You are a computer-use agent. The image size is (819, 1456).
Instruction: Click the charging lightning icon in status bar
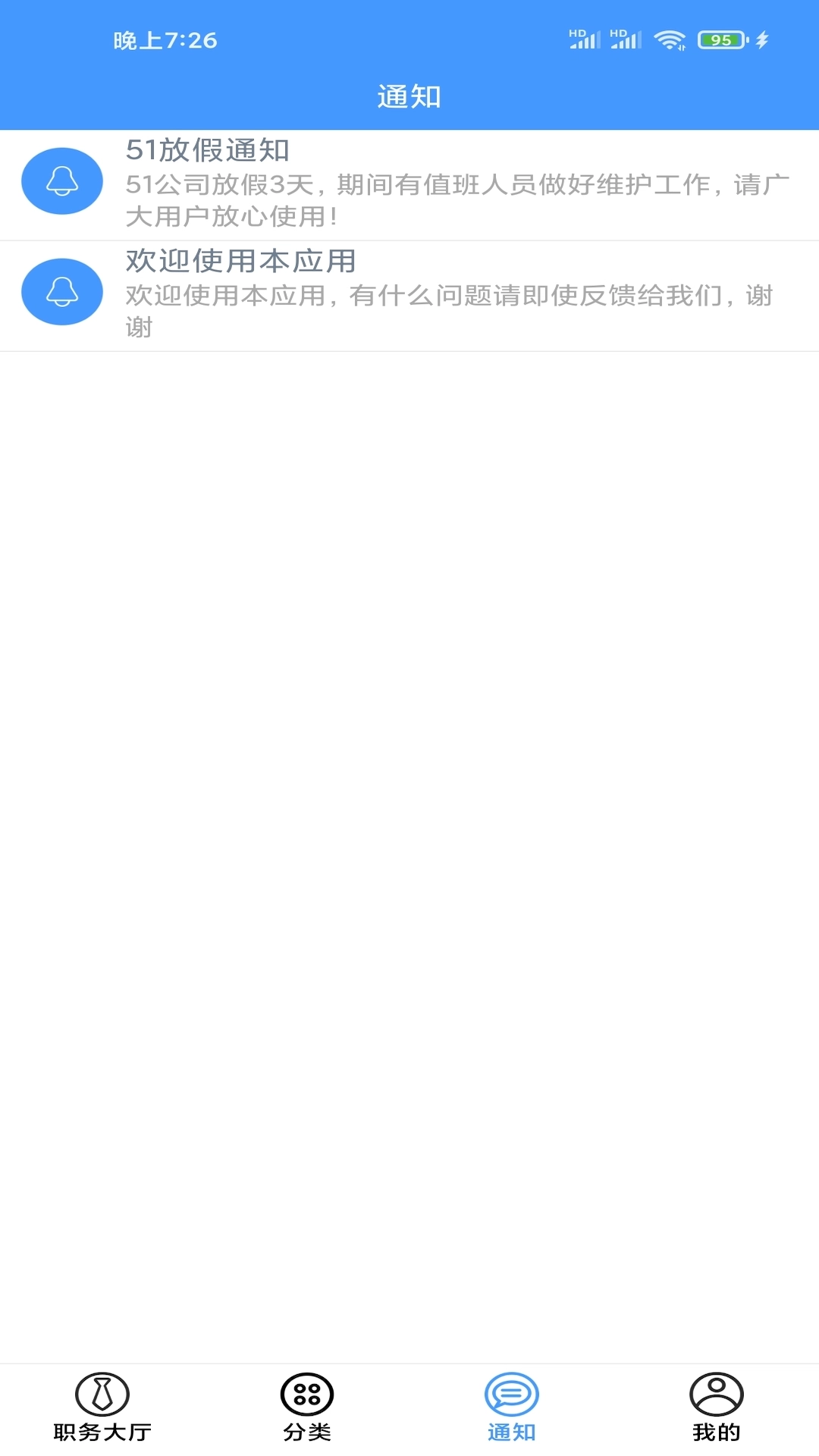click(x=762, y=42)
